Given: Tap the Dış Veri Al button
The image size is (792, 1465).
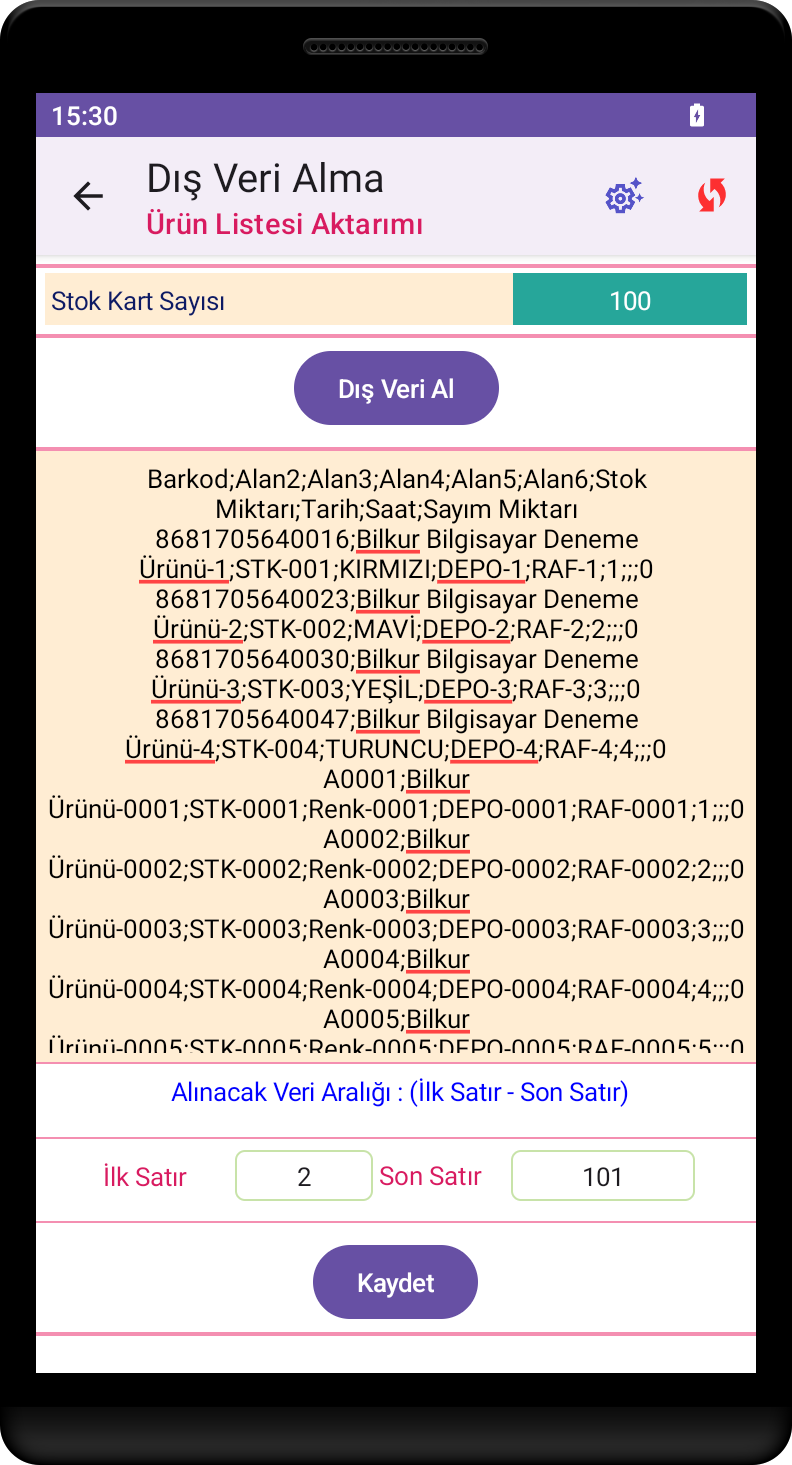Looking at the screenshot, I should (396, 388).
